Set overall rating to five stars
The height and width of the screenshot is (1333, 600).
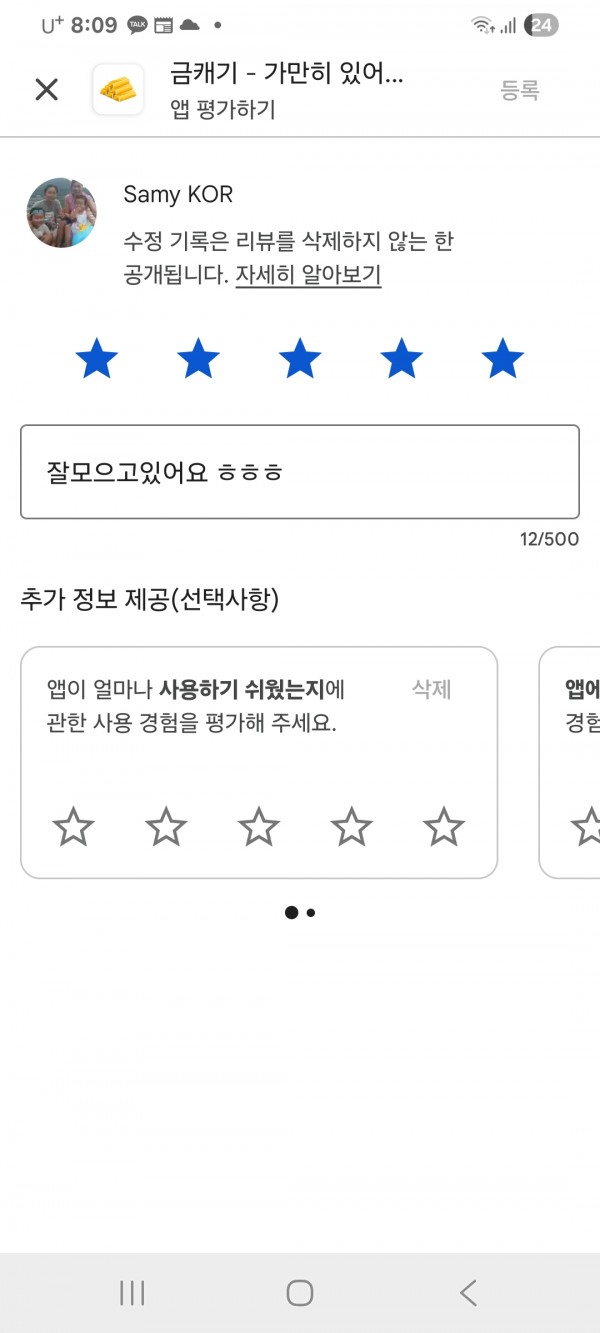(502, 358)
